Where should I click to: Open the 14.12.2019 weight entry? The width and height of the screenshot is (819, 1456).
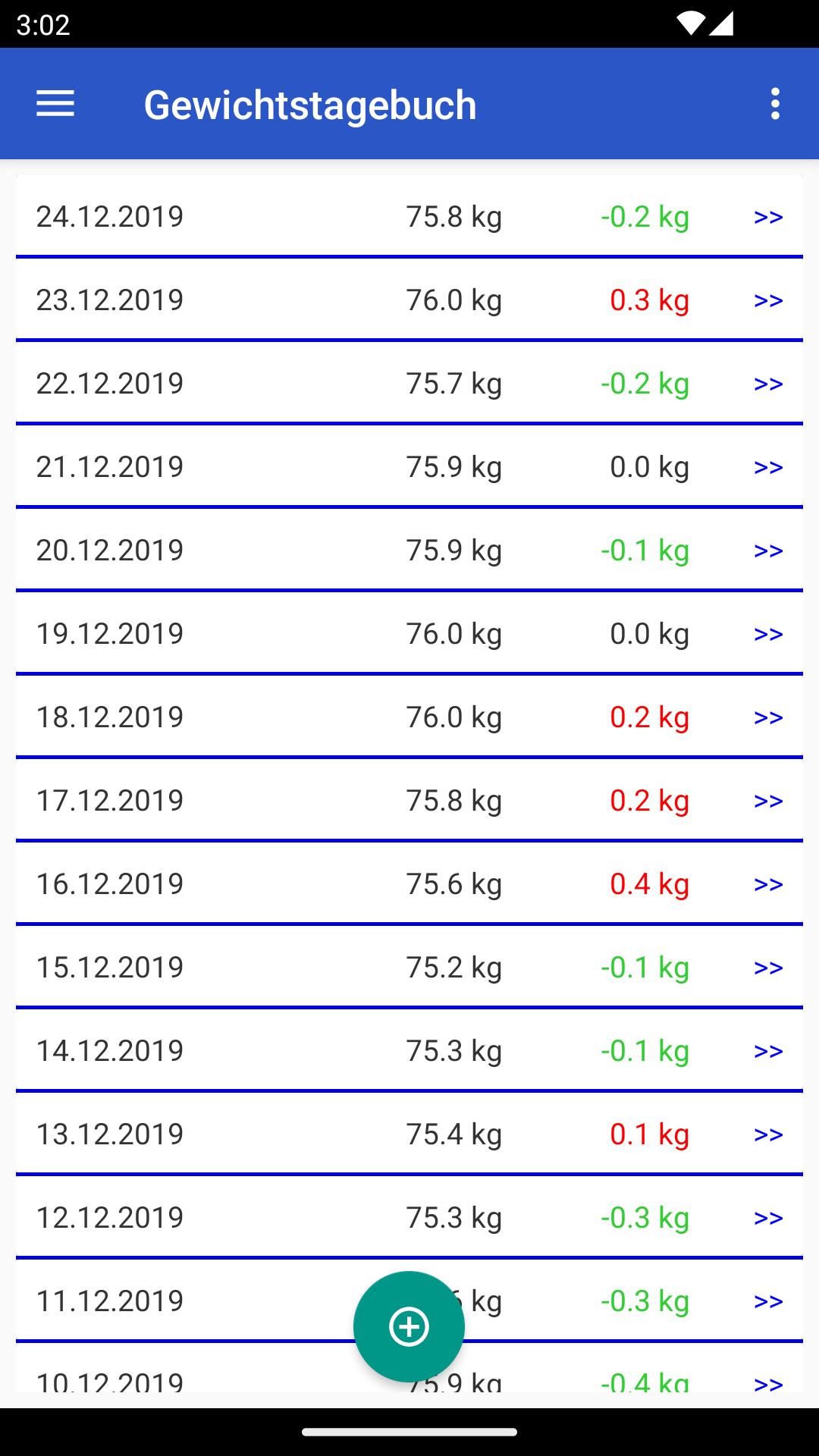[x=767, y=1051]
